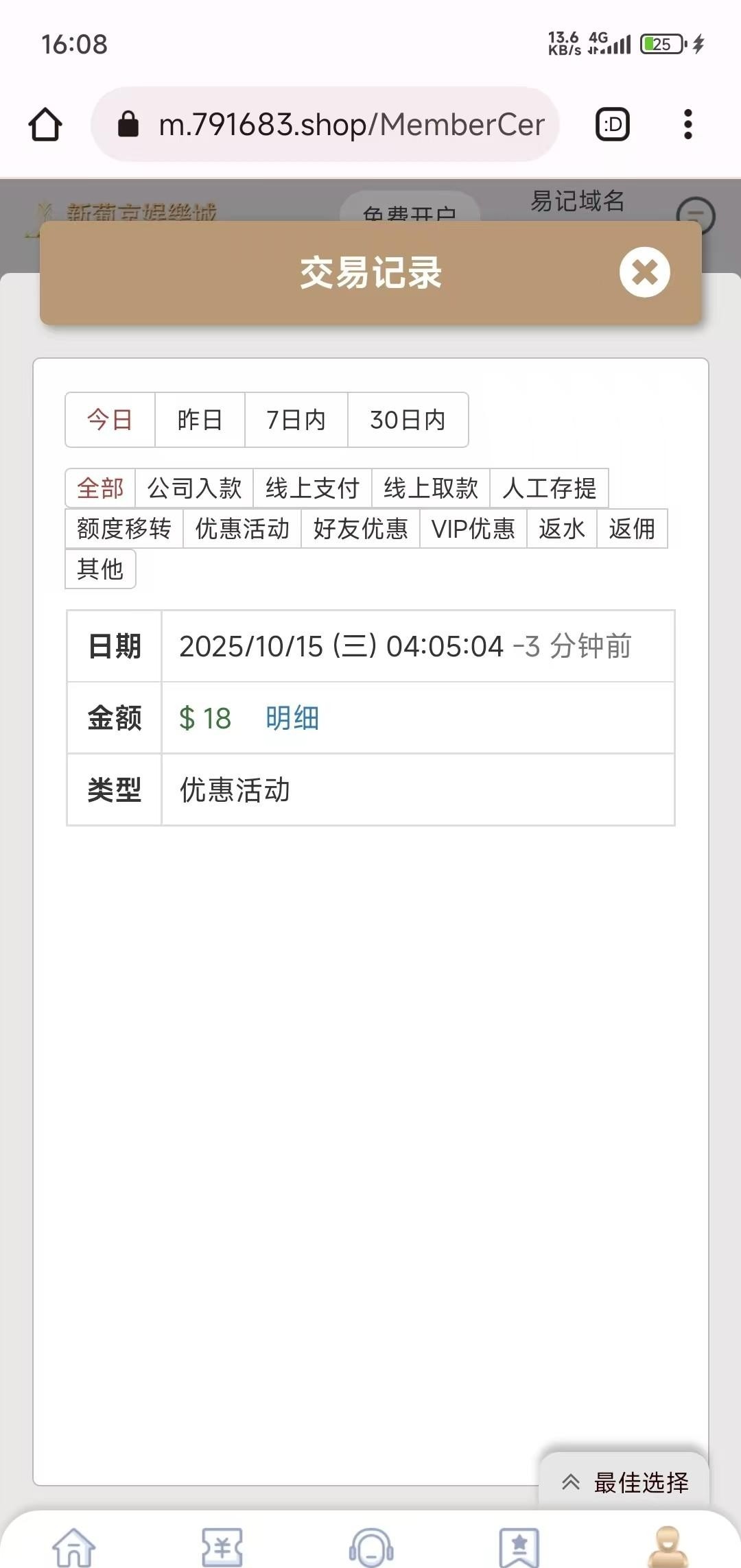Open 明细 for the $18 record
The width and height of the screenshot is (741, 1568).
pos(292,718)
